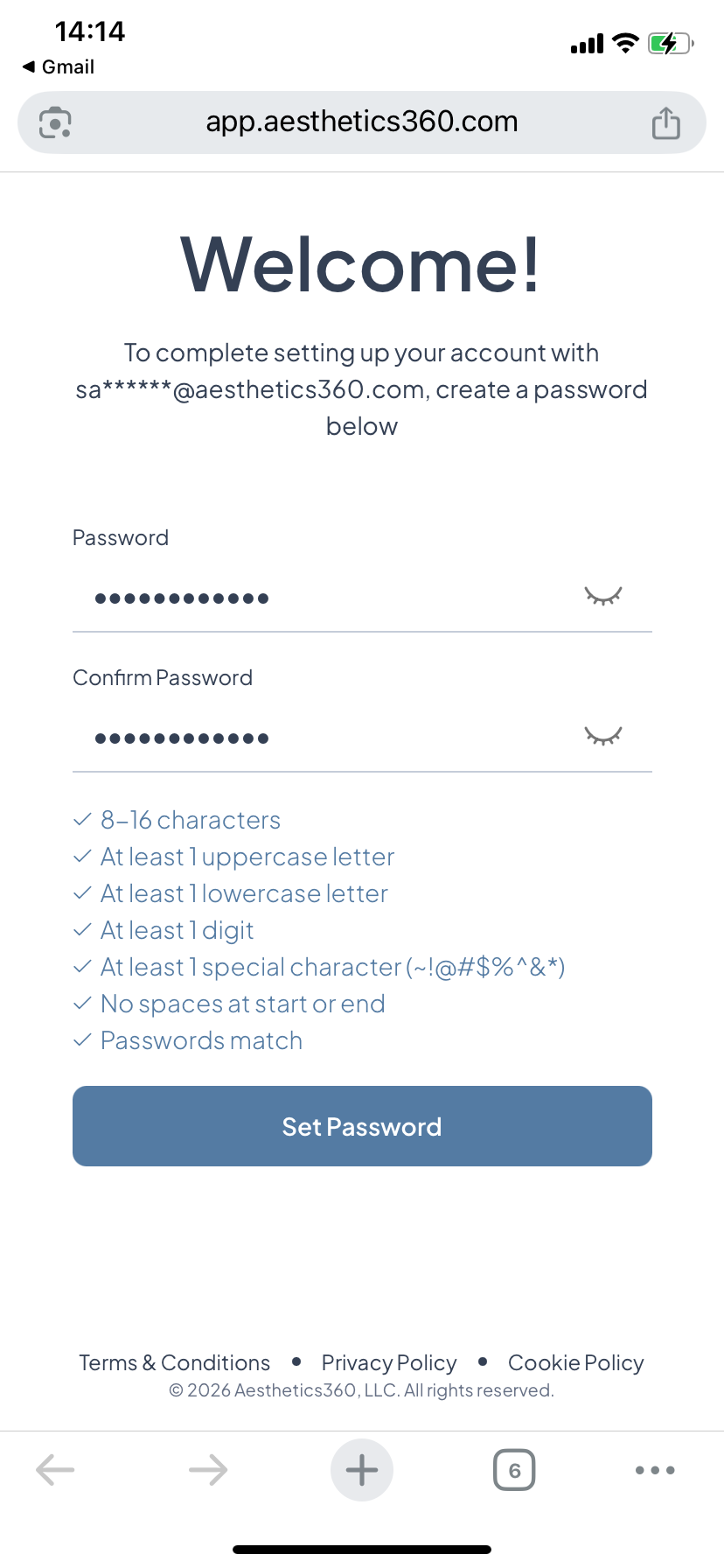Viewport: 724px width, 1568px height.
Task: Open the Privacy Policy link
Action: pyautogui.click(x=389, y=1362)
